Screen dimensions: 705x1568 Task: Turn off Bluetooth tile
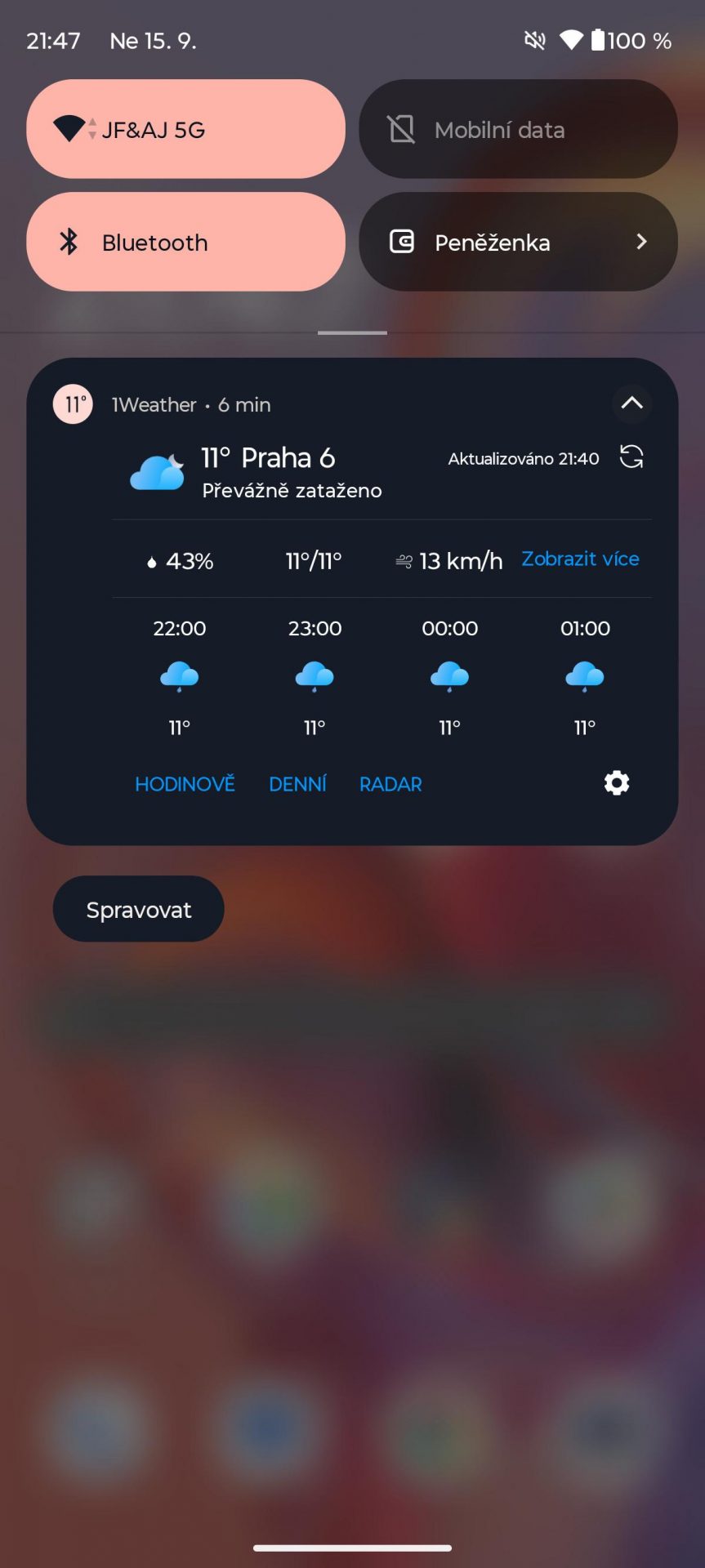(x=185, y=242)
